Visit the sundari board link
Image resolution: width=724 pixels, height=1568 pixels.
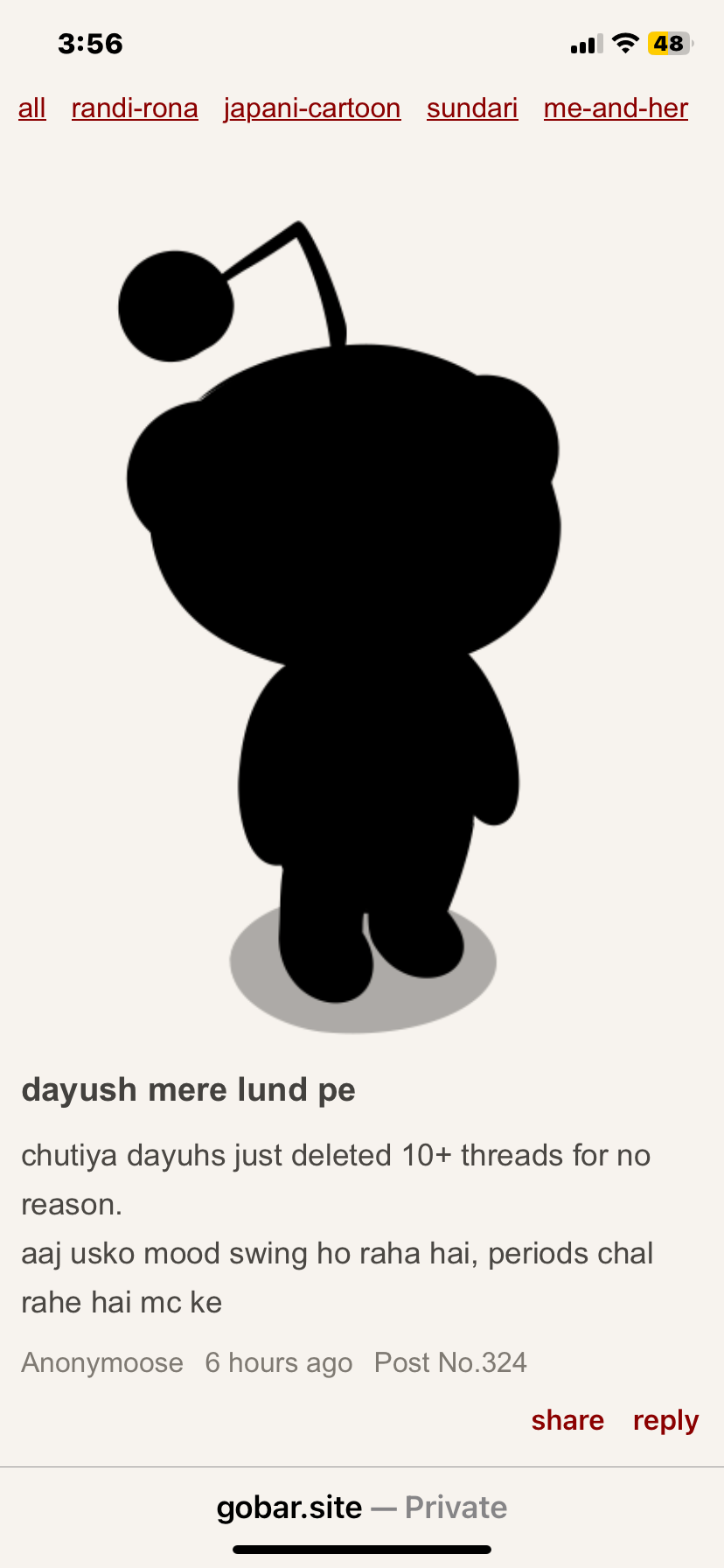coord(472,108)
